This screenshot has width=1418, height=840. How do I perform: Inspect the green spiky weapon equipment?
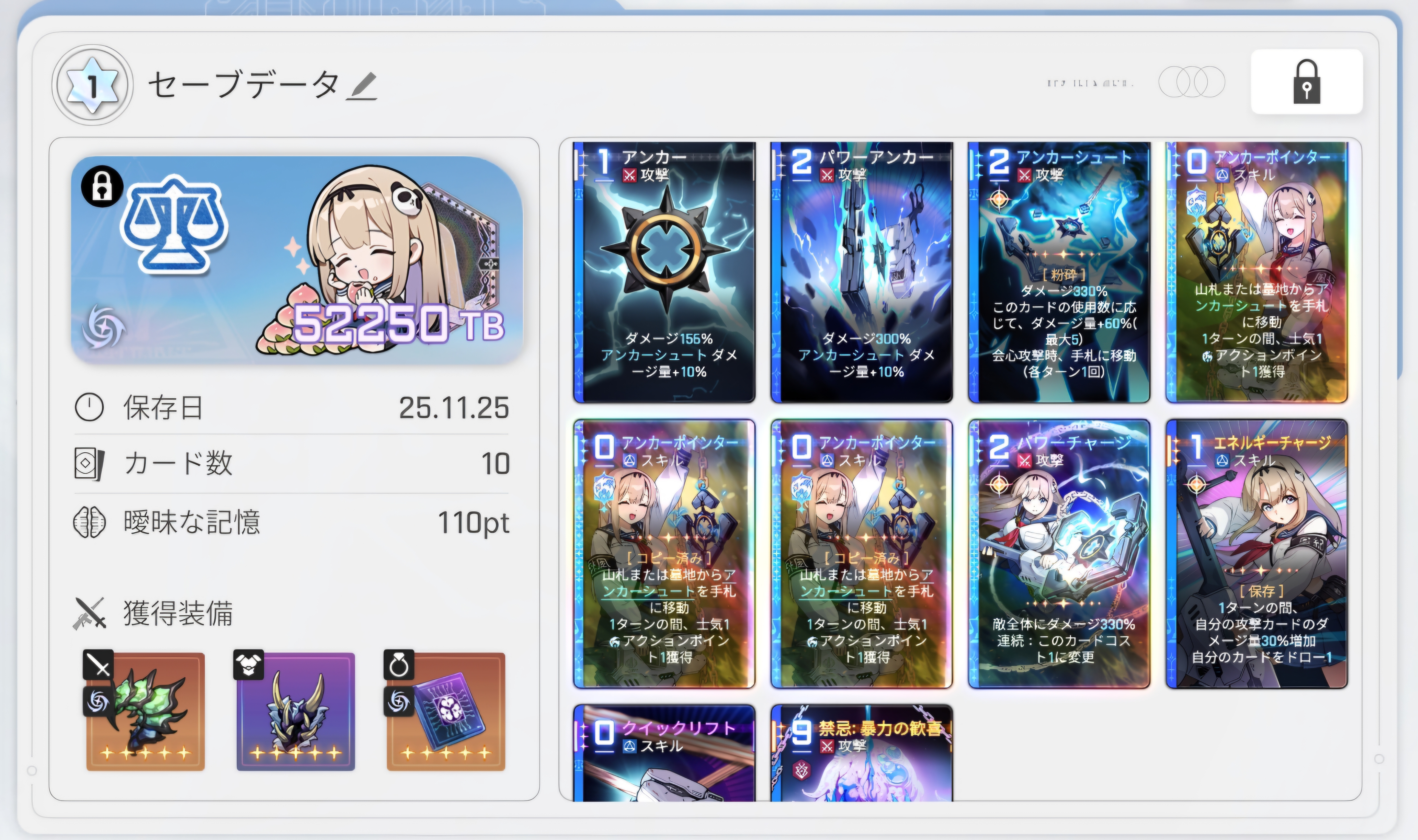tap(145, 711)
